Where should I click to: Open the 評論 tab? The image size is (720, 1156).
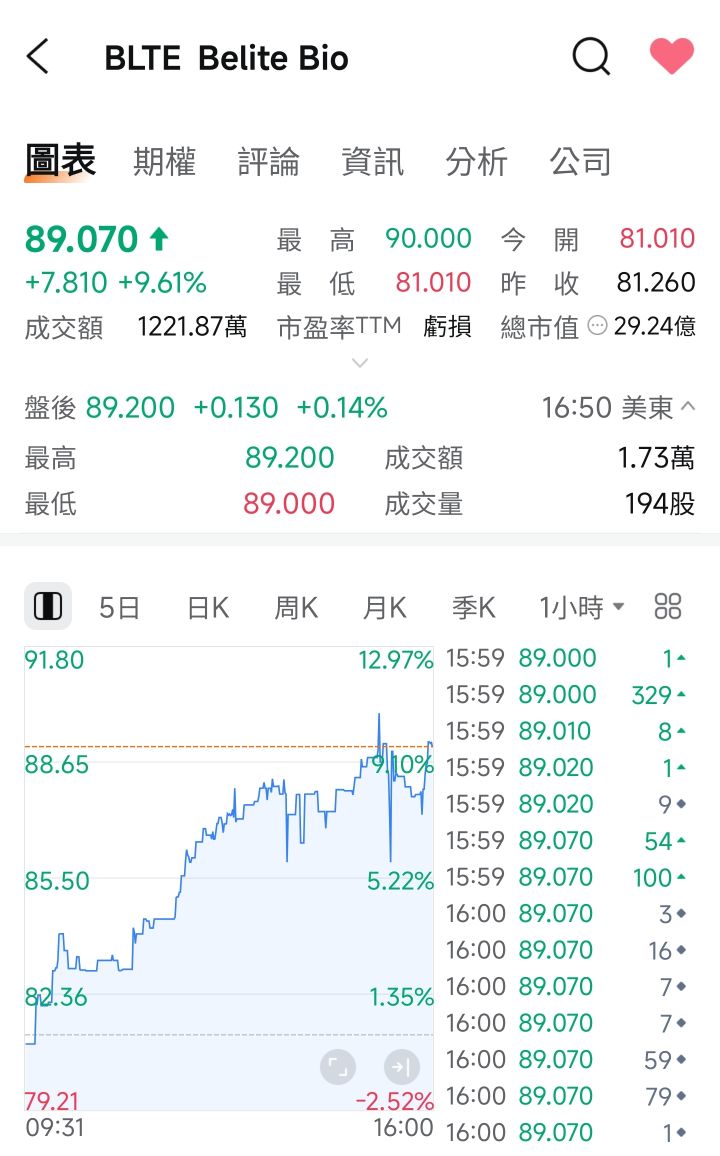tap(269, 162)
